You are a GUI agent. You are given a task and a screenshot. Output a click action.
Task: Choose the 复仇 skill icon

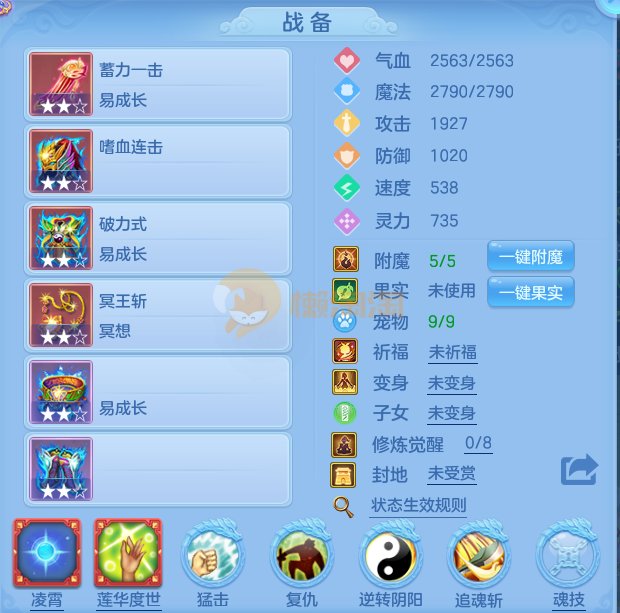[301, 556]
